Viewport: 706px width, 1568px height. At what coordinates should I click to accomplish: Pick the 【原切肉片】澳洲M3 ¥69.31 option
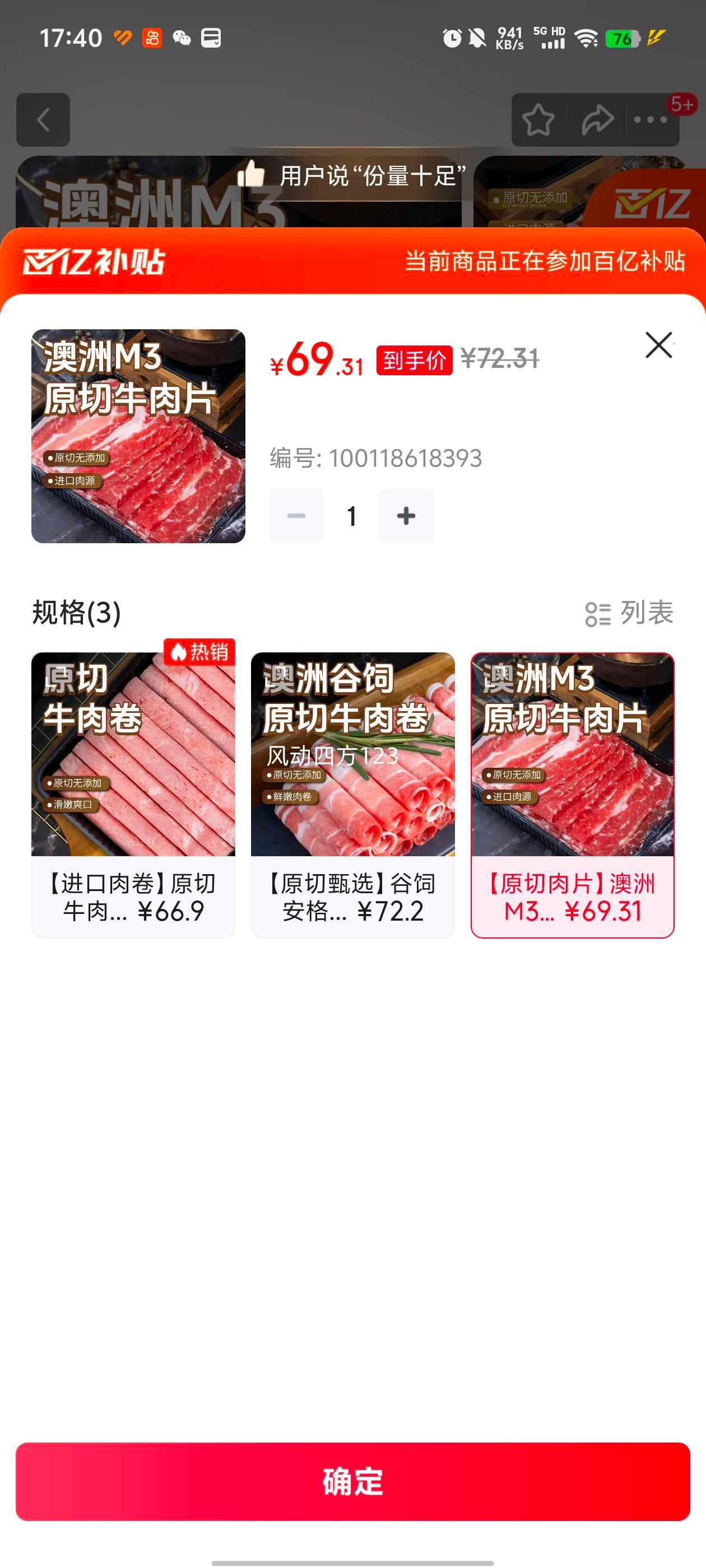(572, 794)
